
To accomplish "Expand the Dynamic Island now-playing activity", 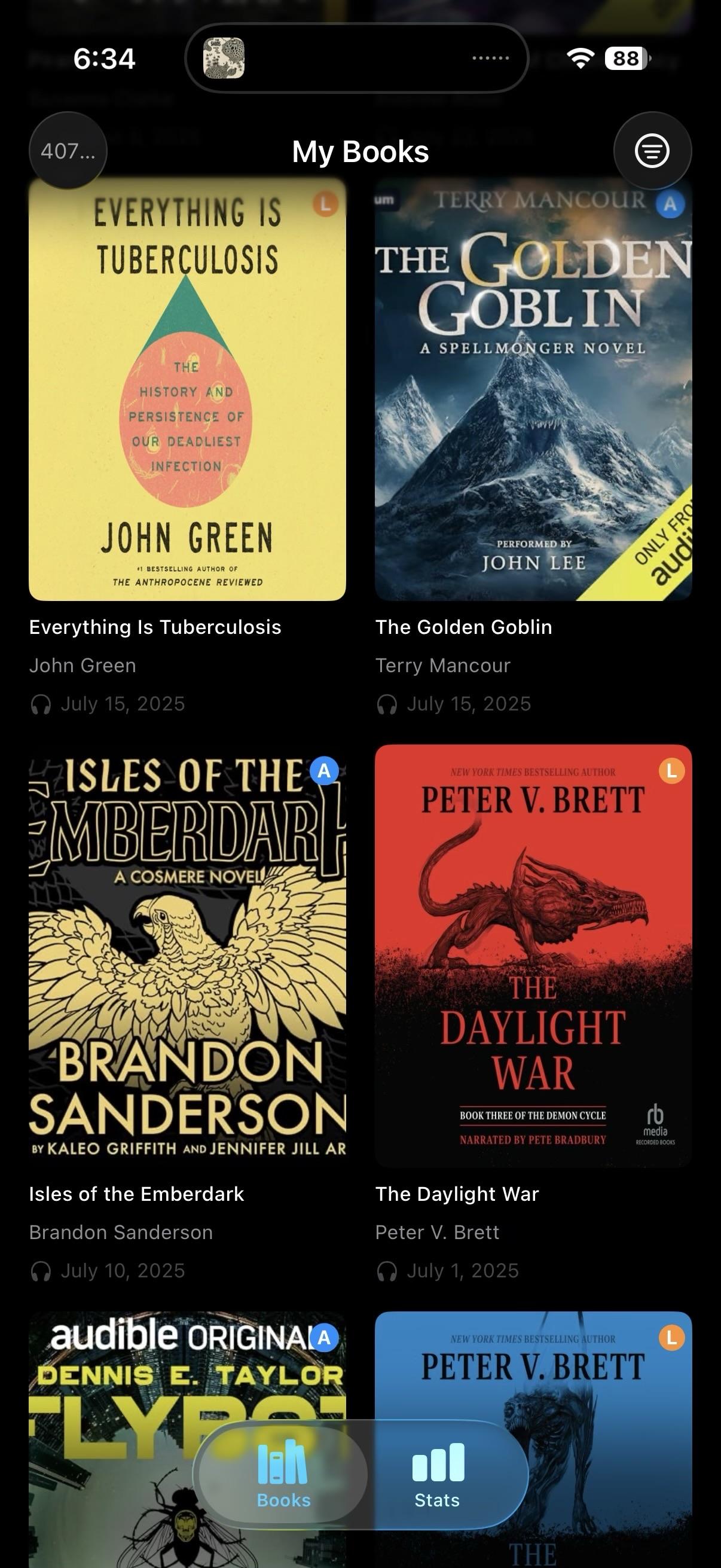I will point(356,59).
